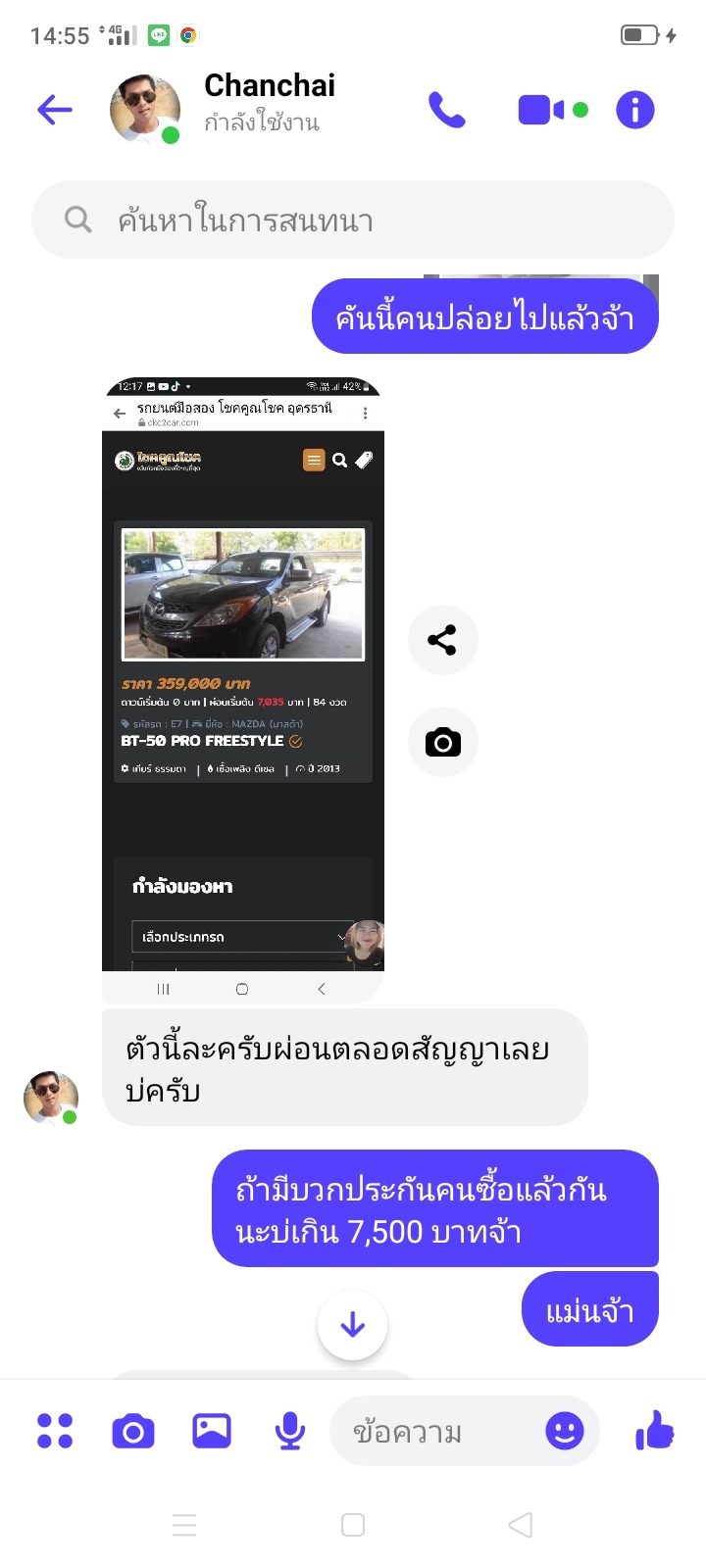This screenshot has height=1568, width=706.
Task: Tap the message text field
Action: point(436,1432)
